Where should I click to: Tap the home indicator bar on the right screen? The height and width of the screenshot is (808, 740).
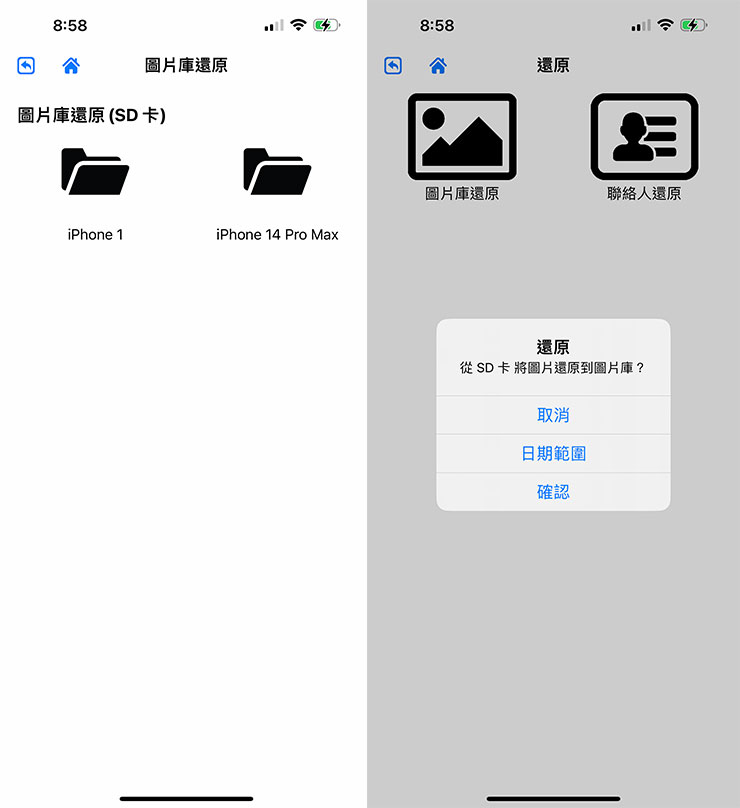pyautogui.click(x=553, y=798)
